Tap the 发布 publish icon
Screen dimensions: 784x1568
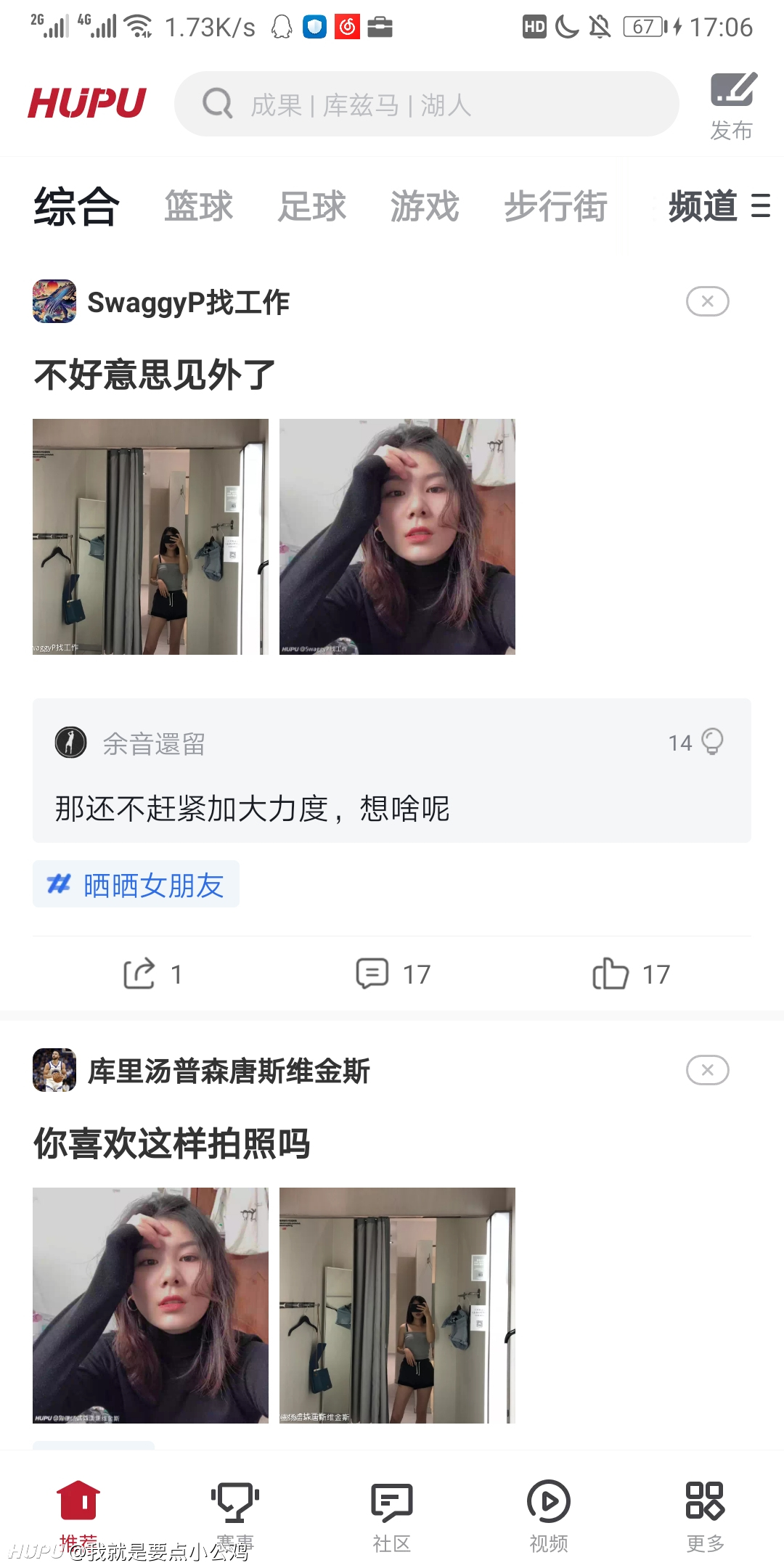[732, 107]
